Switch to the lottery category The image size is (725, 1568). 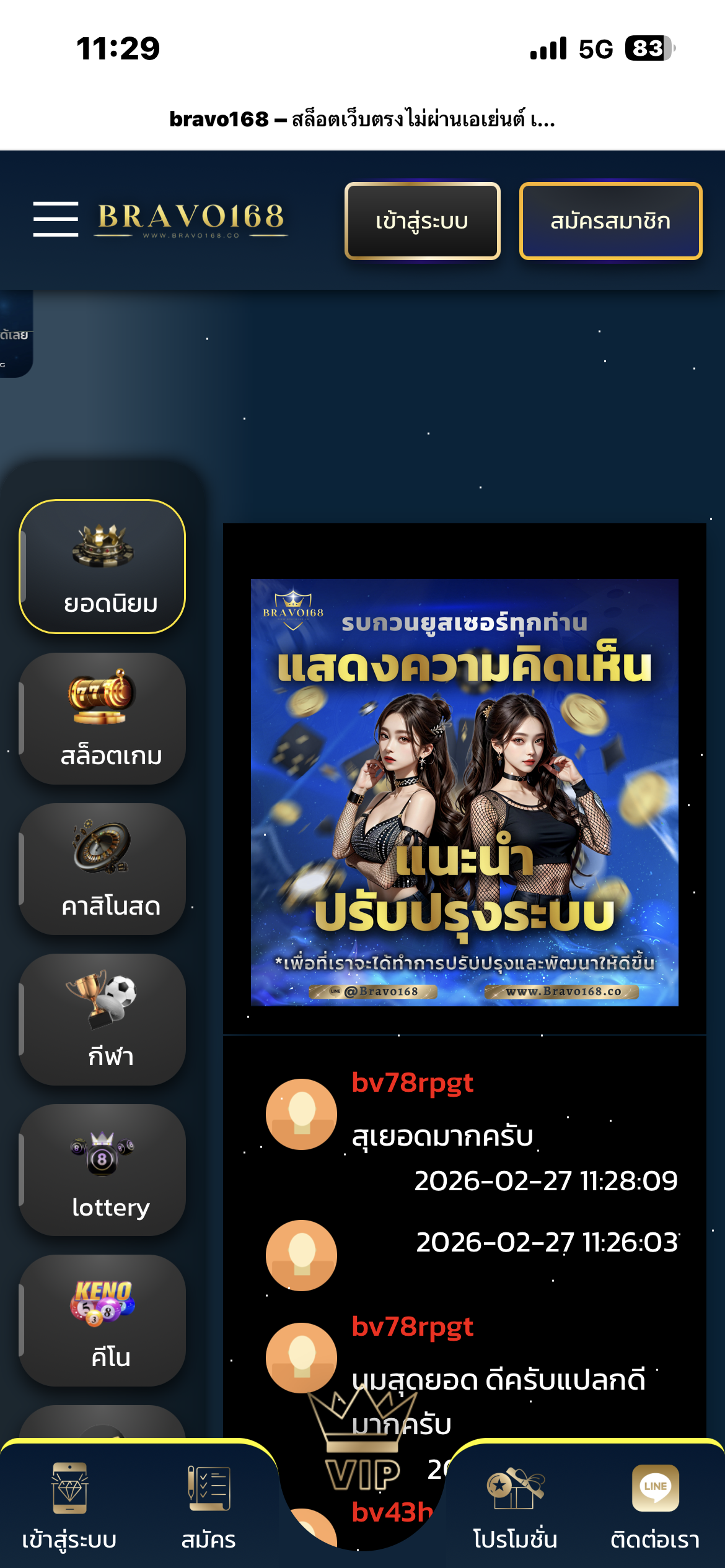coord(103,1170)
